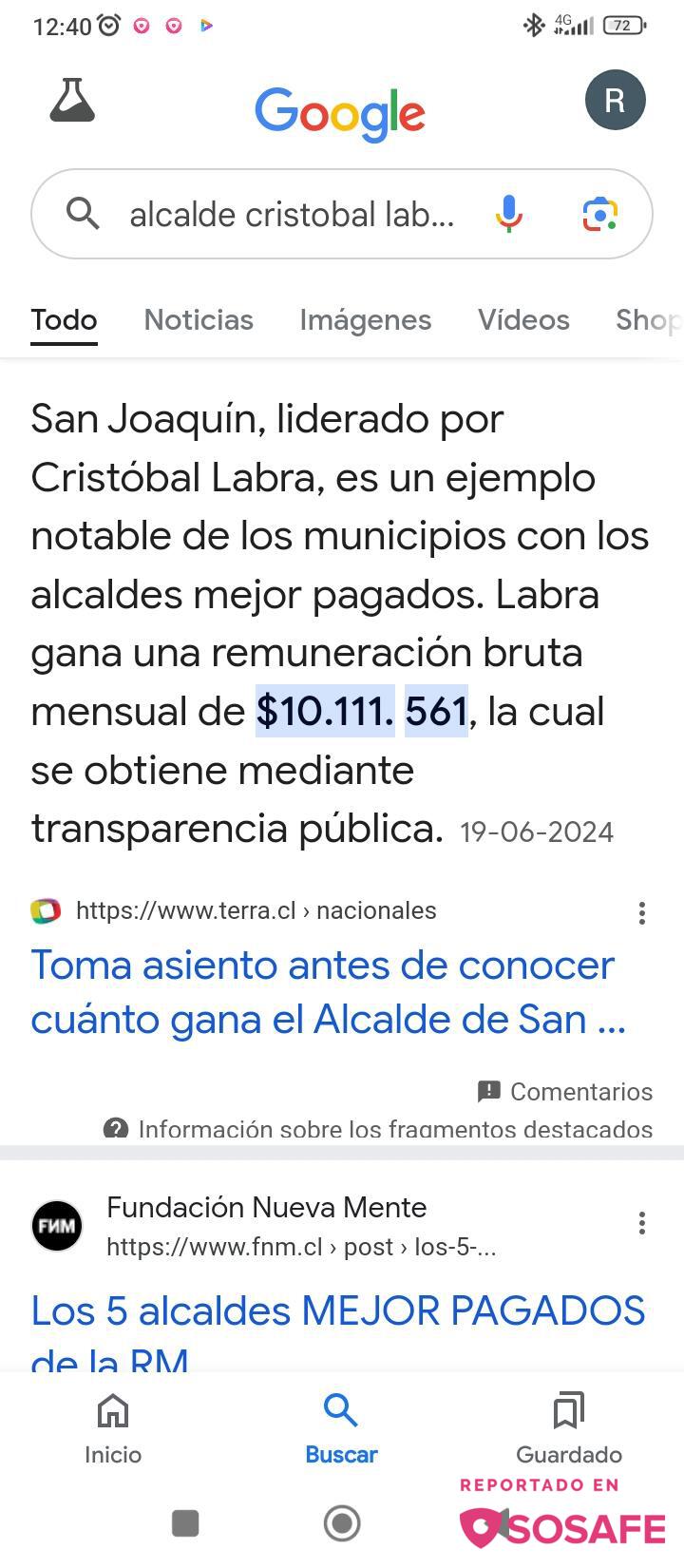
Task: Tap the system home button
Action: (342, 1523)
